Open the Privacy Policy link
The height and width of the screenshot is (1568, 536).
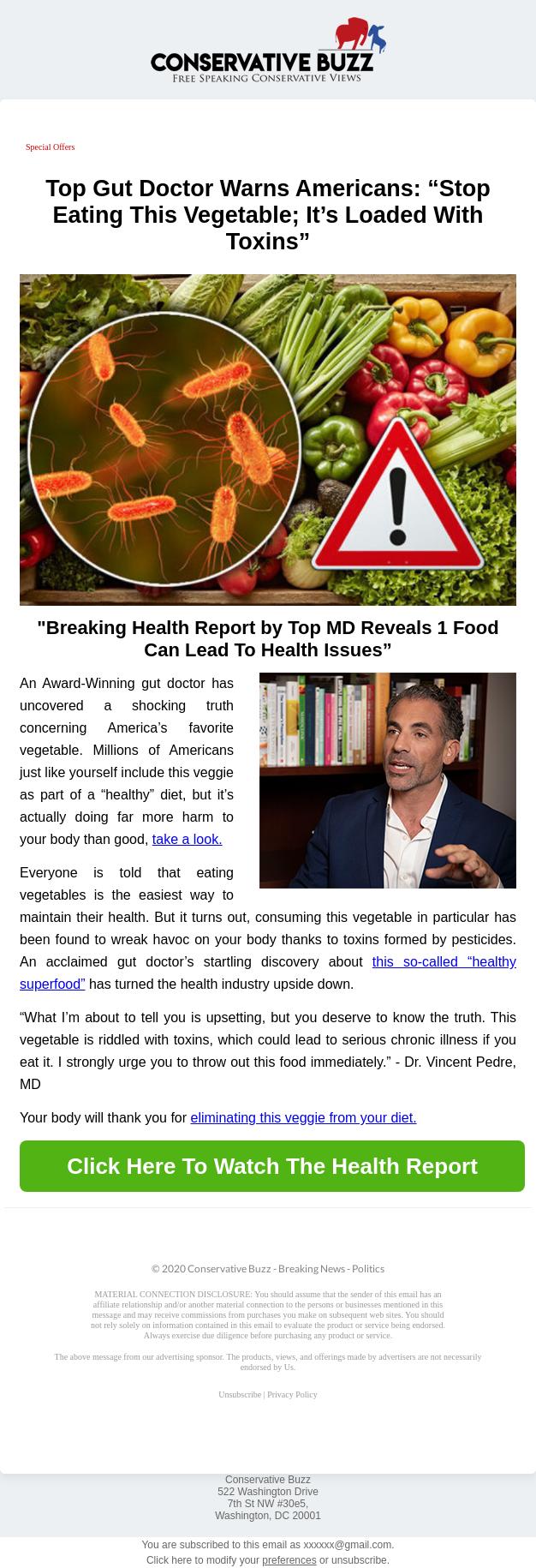292,1394
